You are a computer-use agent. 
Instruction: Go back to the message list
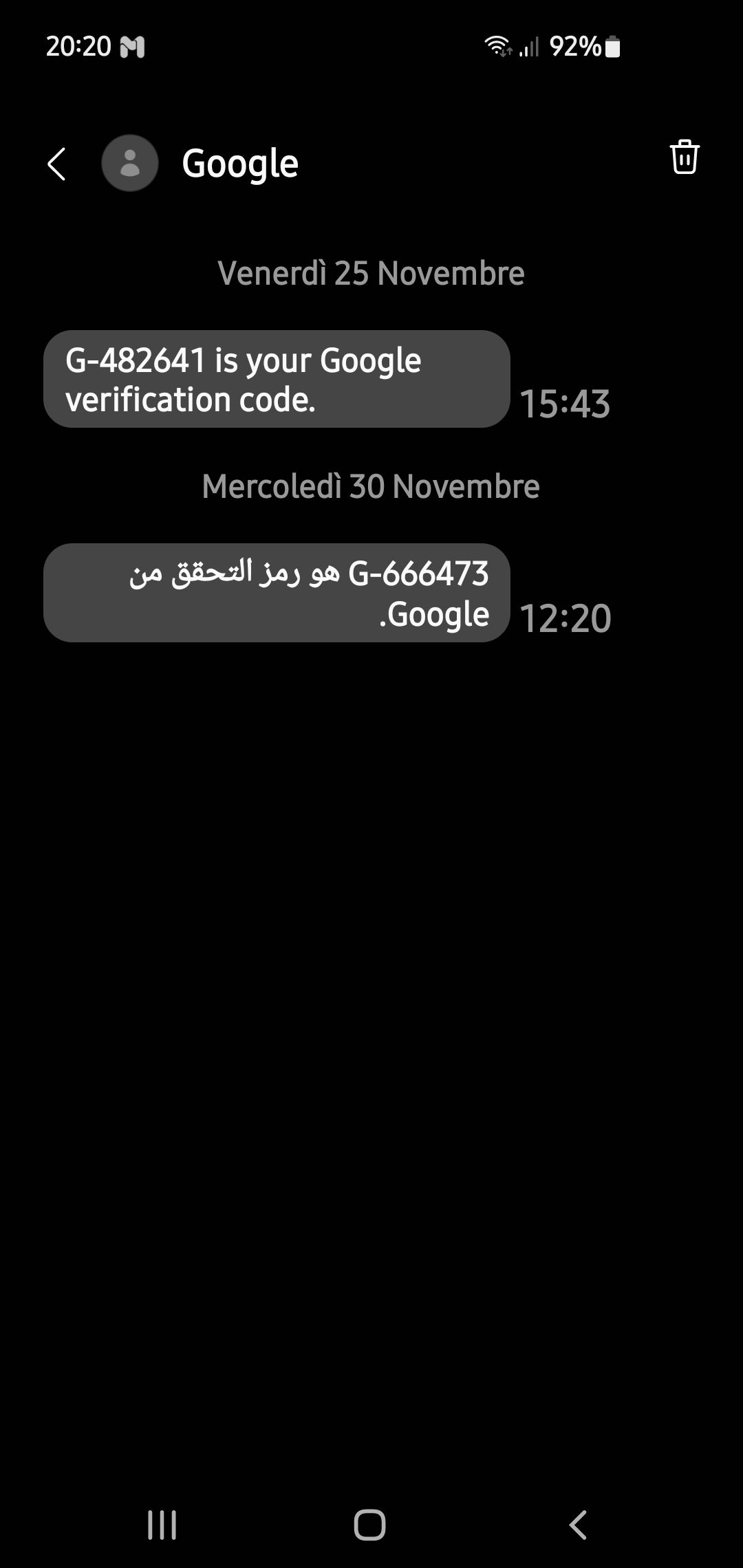[x=56, y=164]
